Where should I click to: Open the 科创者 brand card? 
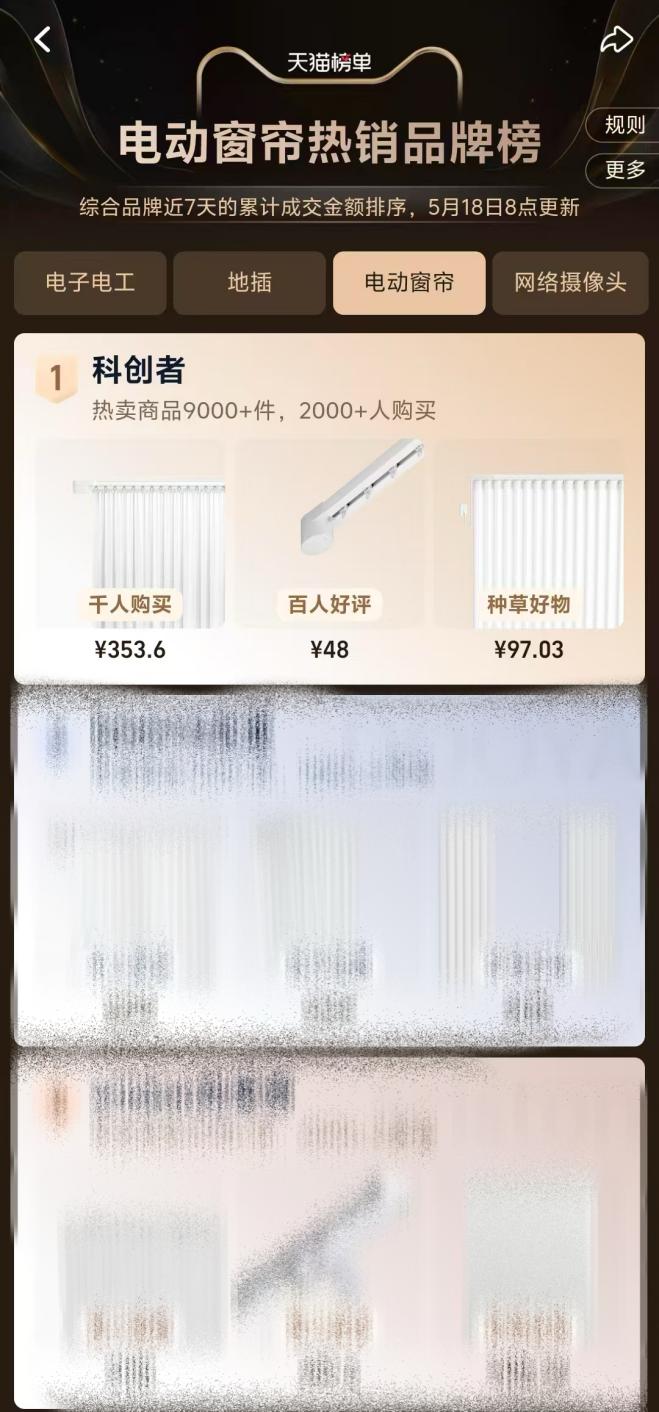pos(139,371)
